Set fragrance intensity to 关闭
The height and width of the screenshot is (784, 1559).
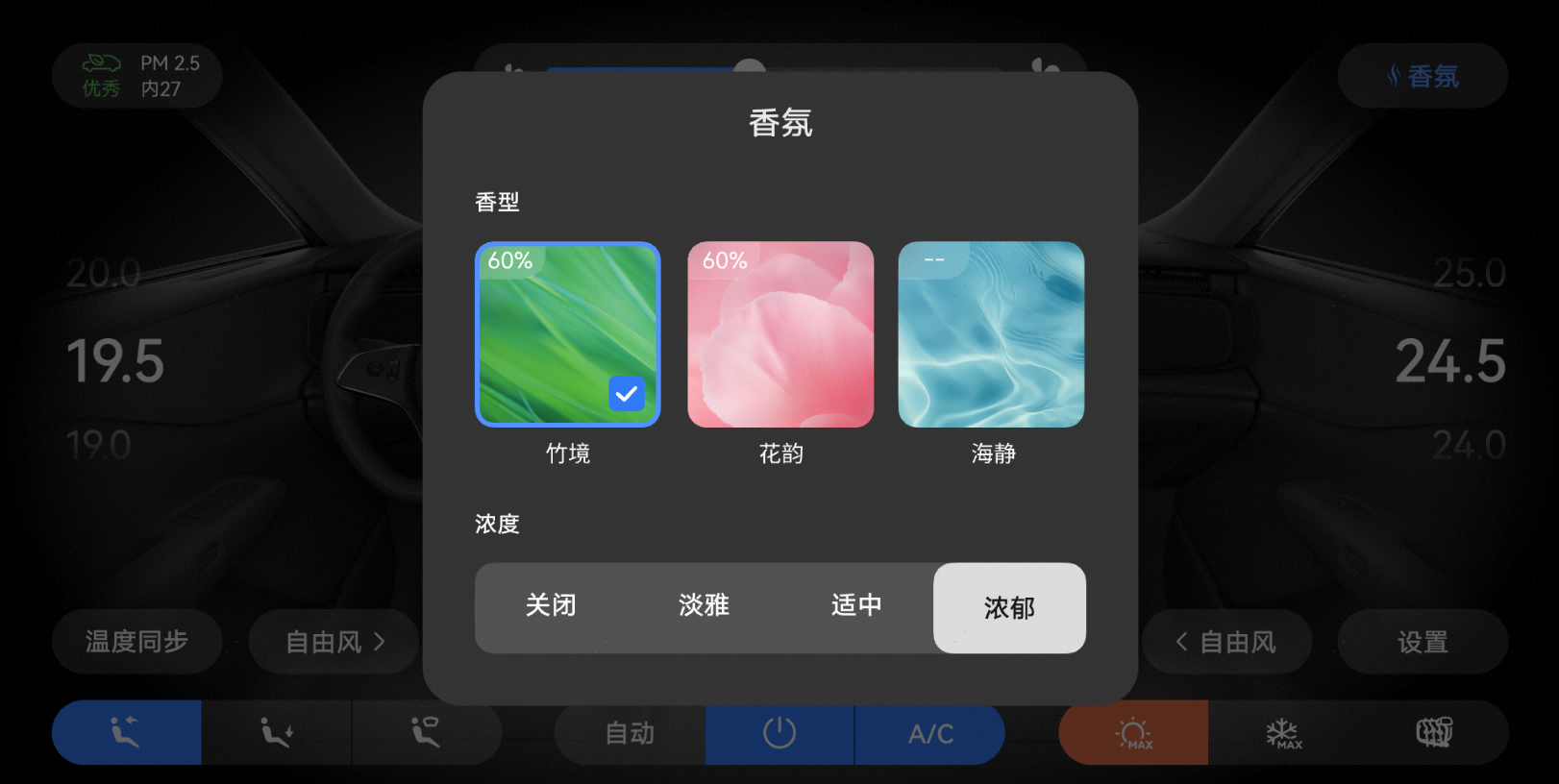point(551,606)
